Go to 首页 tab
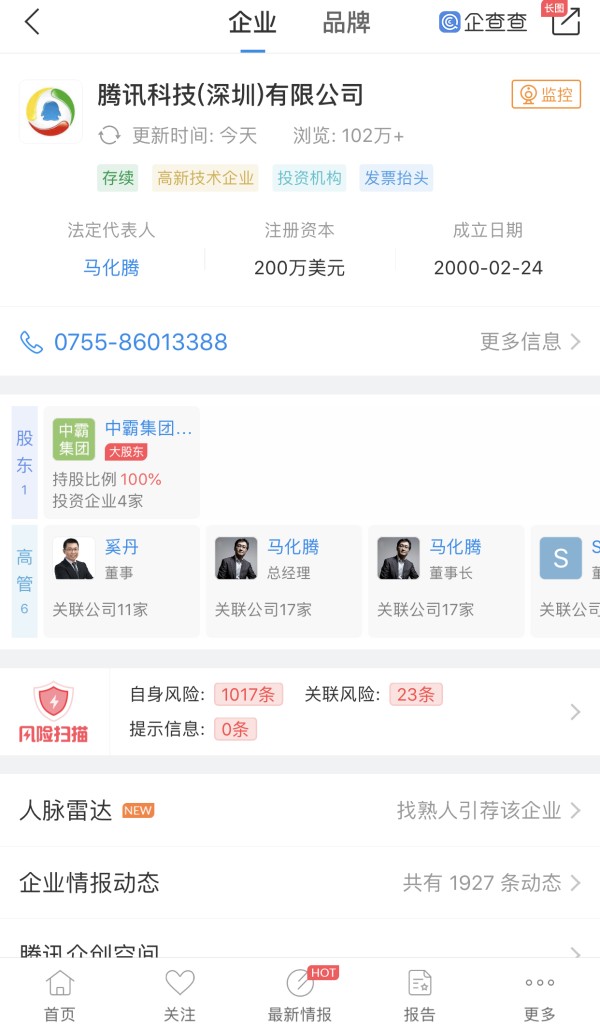Image resolution: width=600 pixels, height=1027 pixels. tap(60, 995)
